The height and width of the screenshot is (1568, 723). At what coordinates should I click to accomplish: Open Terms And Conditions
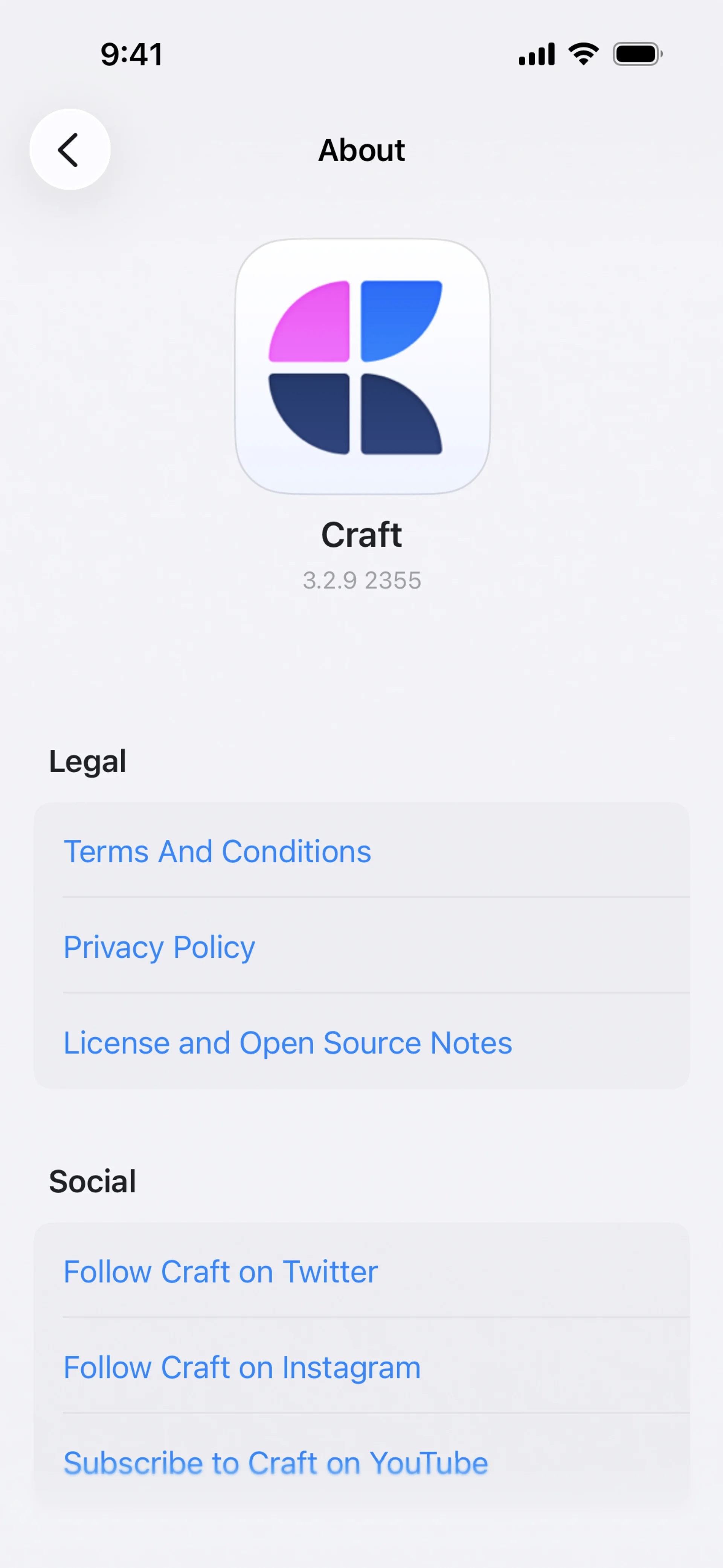(217, 851)
